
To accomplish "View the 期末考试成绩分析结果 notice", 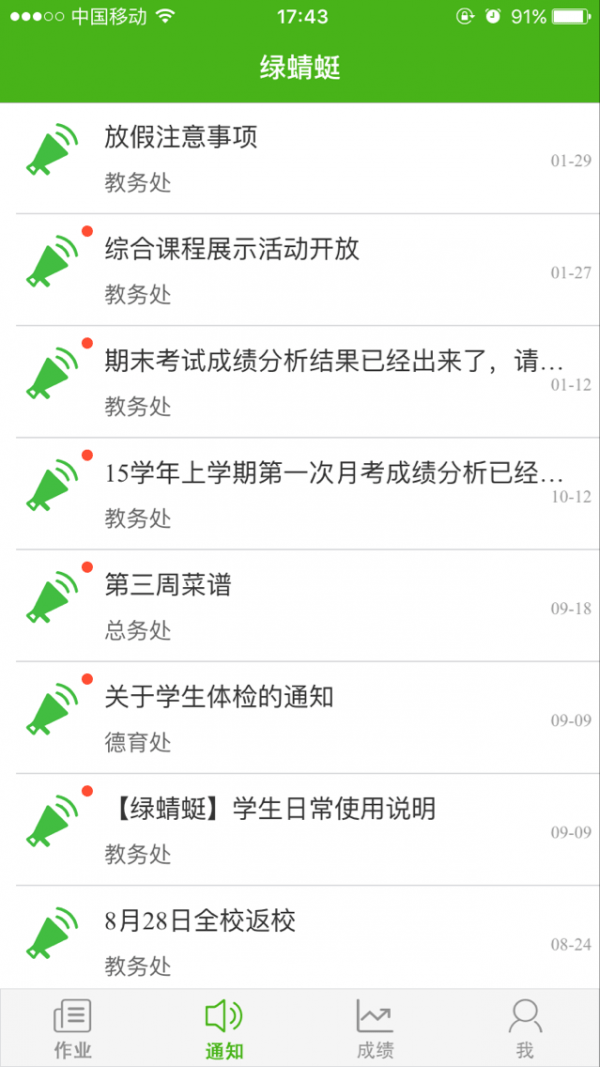I will (300, 382).
